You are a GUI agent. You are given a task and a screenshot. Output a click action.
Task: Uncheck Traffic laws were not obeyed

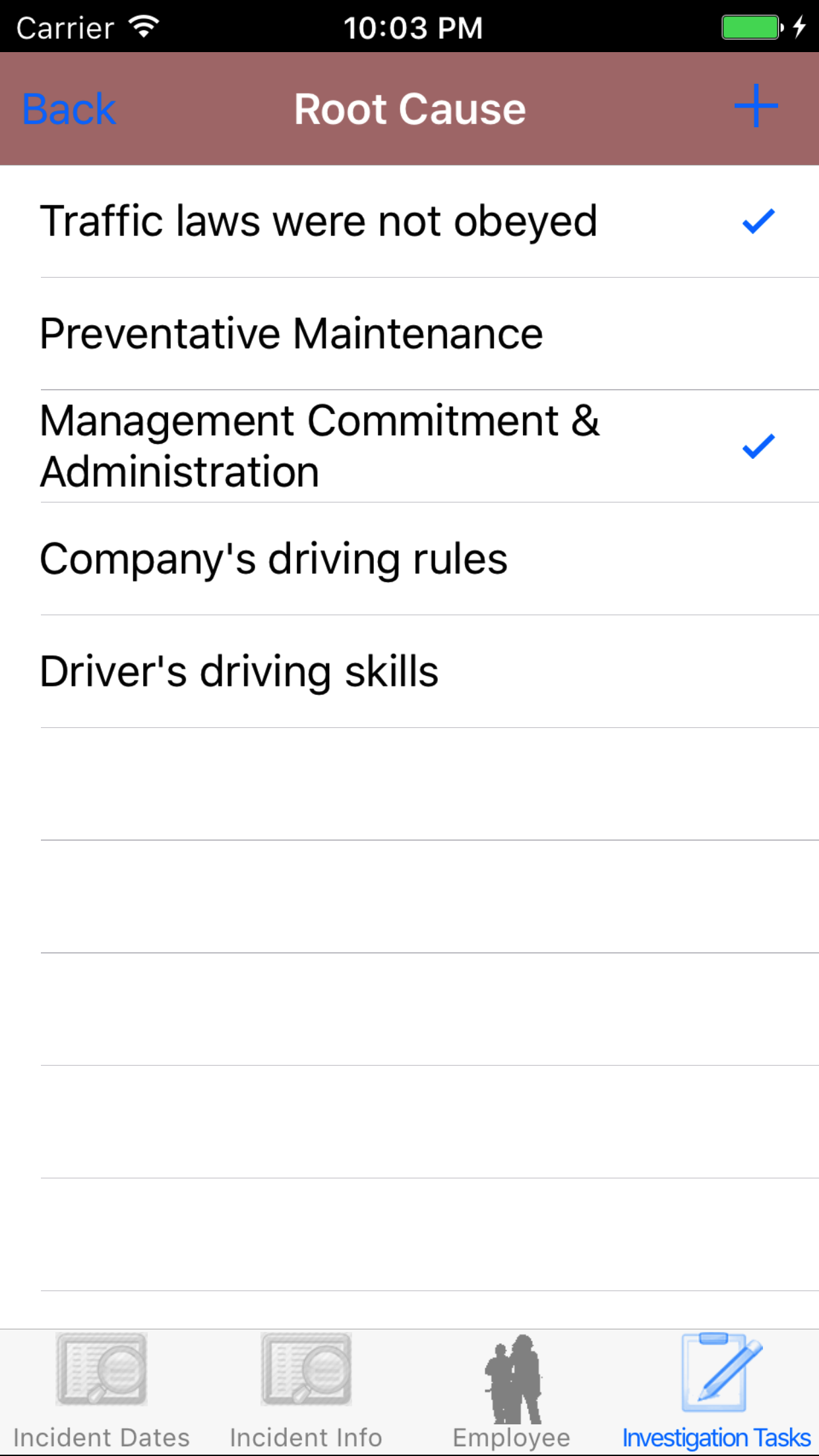point(409,222)
